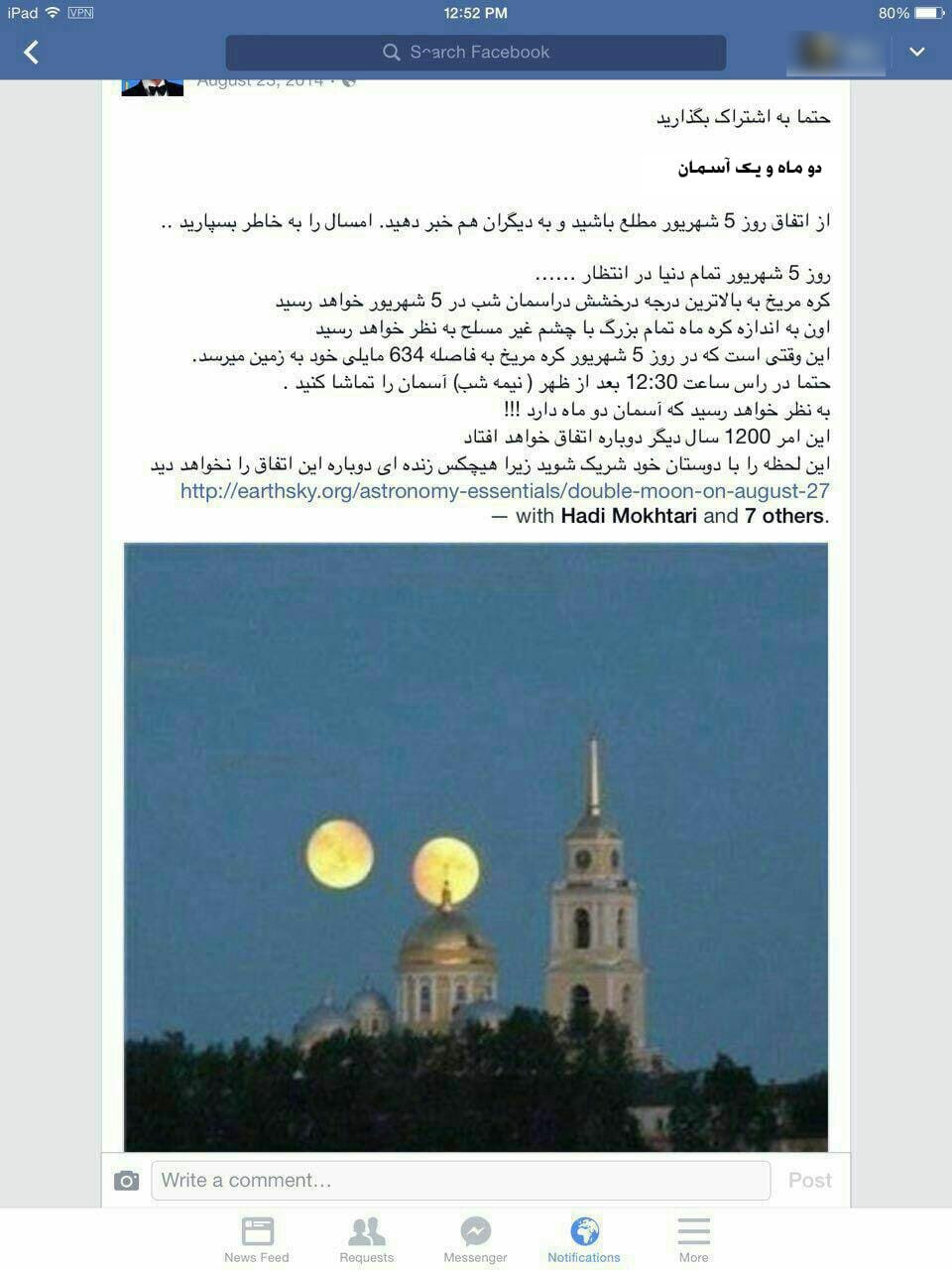Open the account dropdown arrow

coord(917,52)
